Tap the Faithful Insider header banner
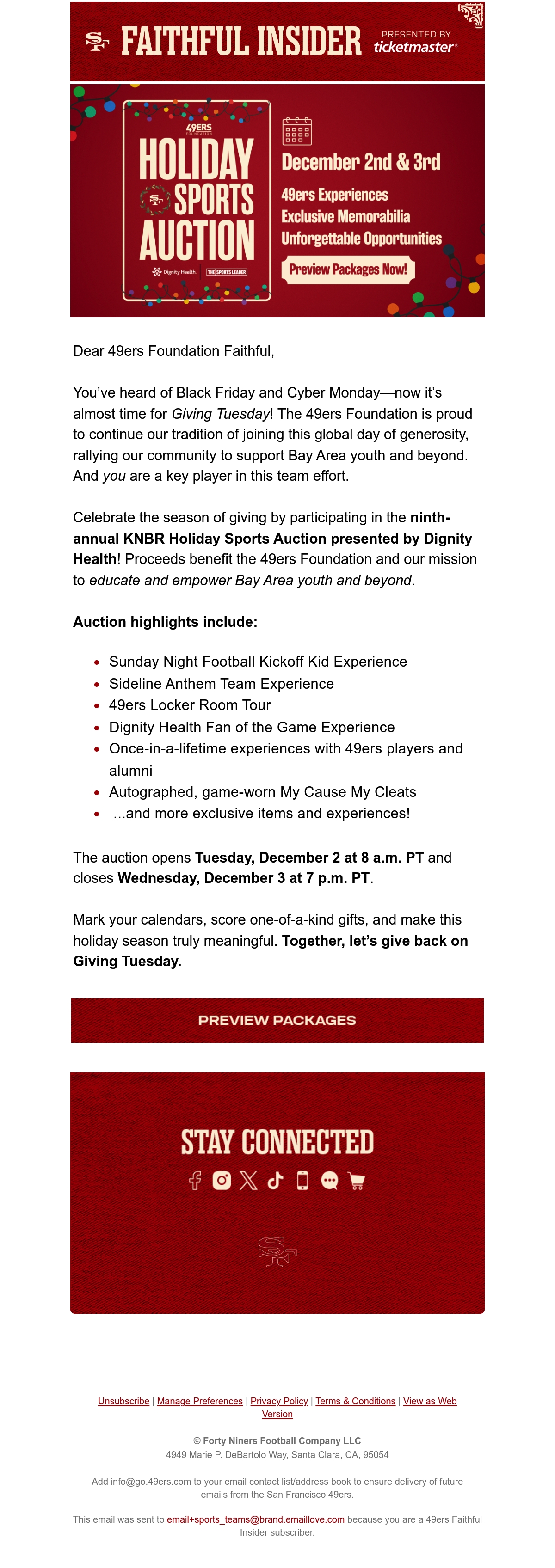555x1568 pixels. click(x=277, y=42)
